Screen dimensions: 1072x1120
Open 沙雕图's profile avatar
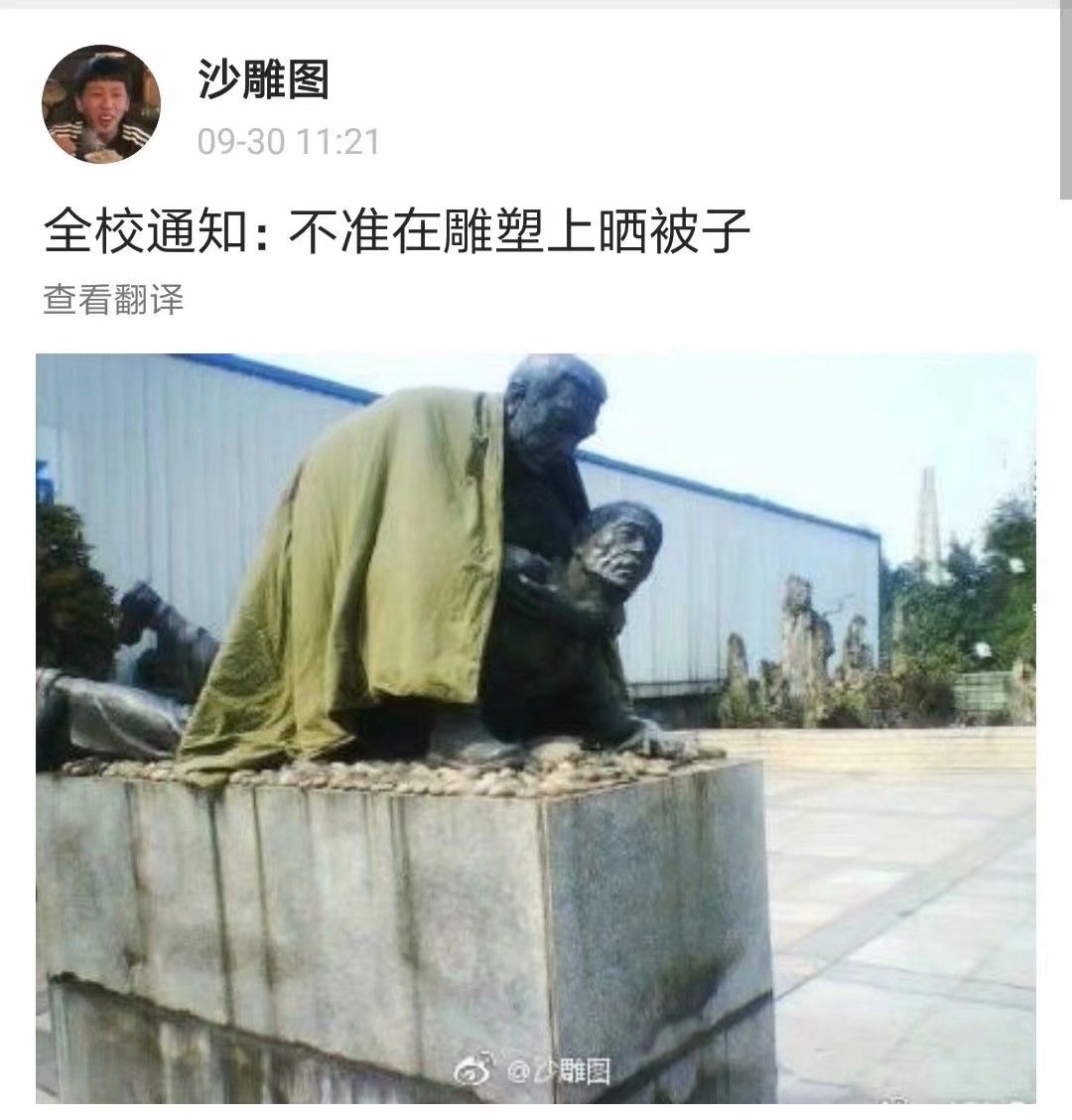coord(100,103)
